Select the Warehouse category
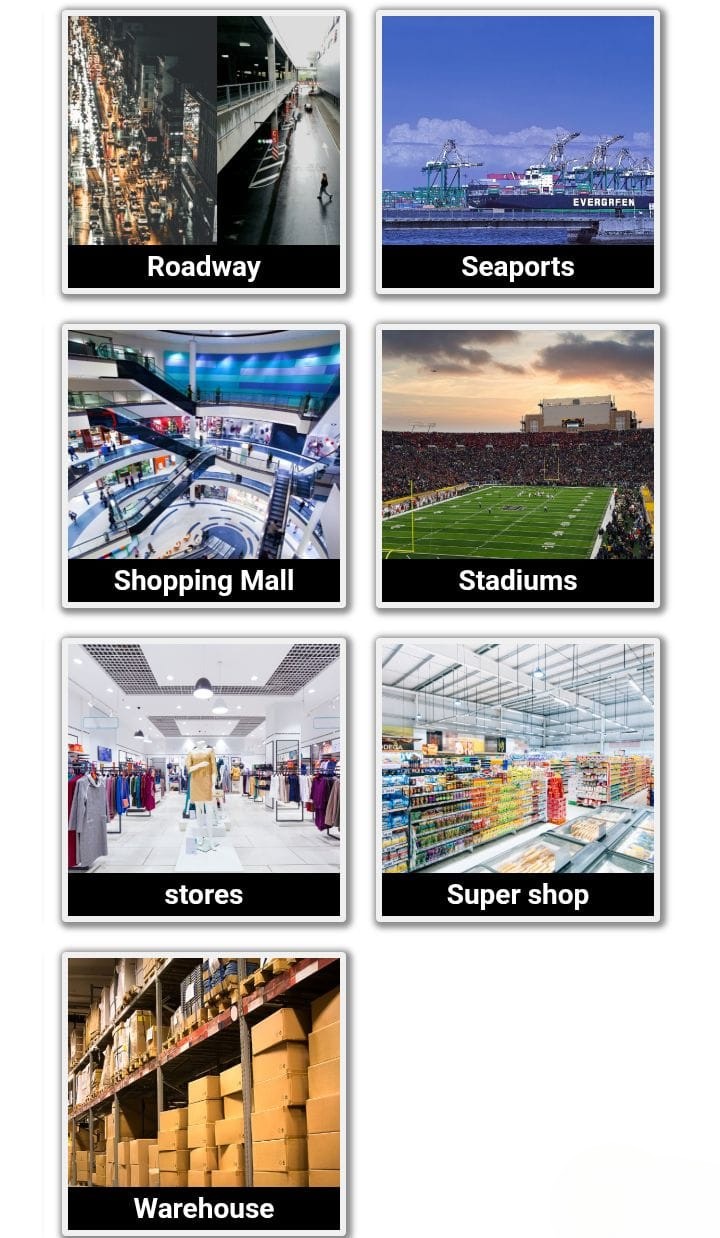 (x=204, y=1094)
